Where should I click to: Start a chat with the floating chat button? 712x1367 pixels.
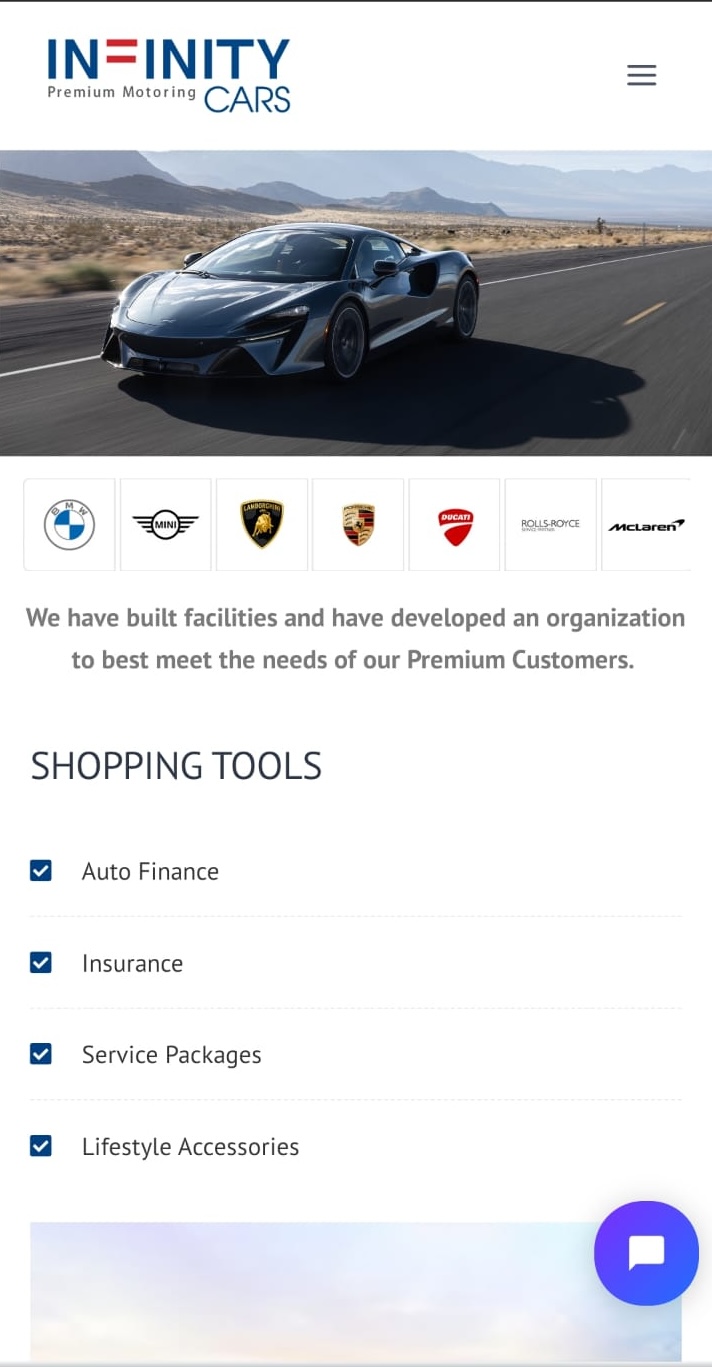pyautogui.click(x=646, y=1253)
